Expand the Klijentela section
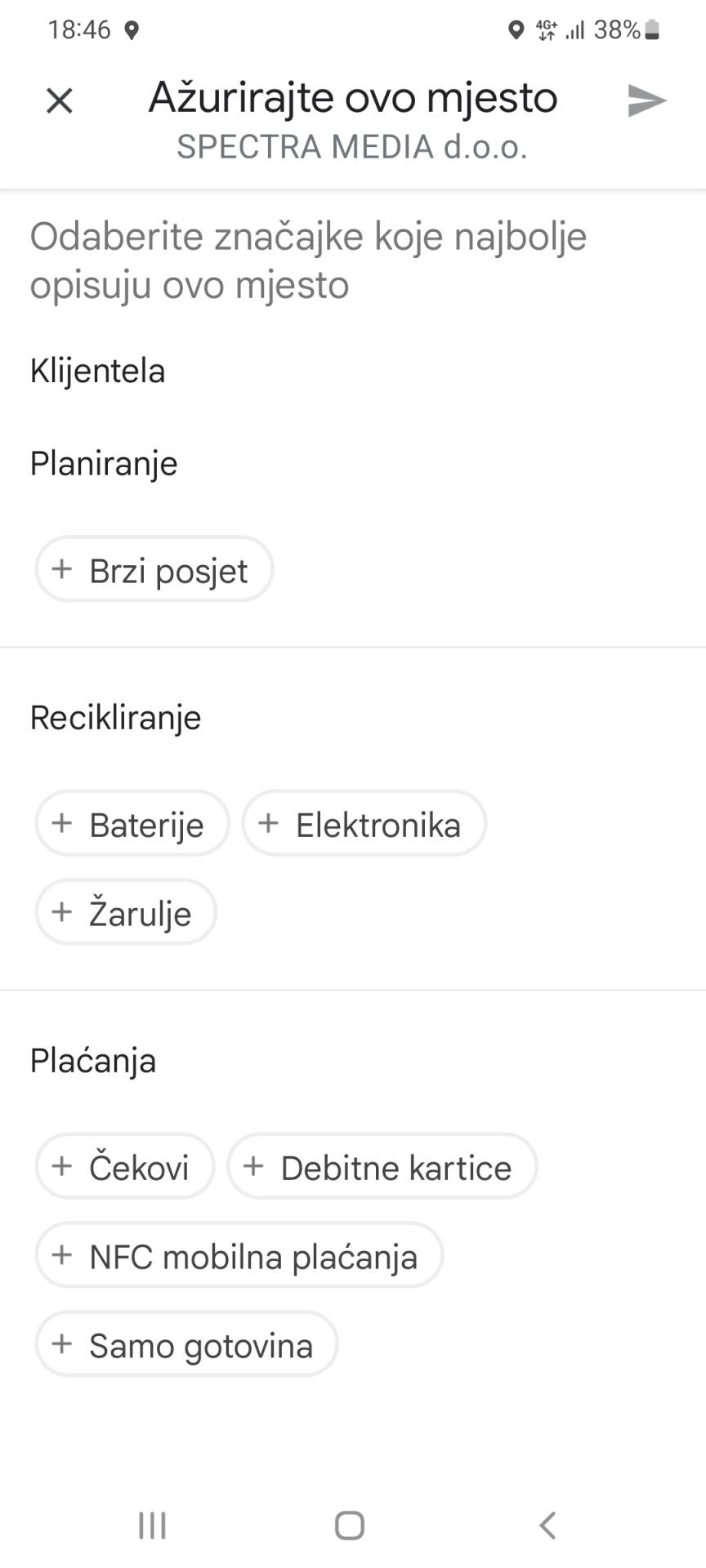Screen dimensions: 706x1568 click(x=97, y=372)
